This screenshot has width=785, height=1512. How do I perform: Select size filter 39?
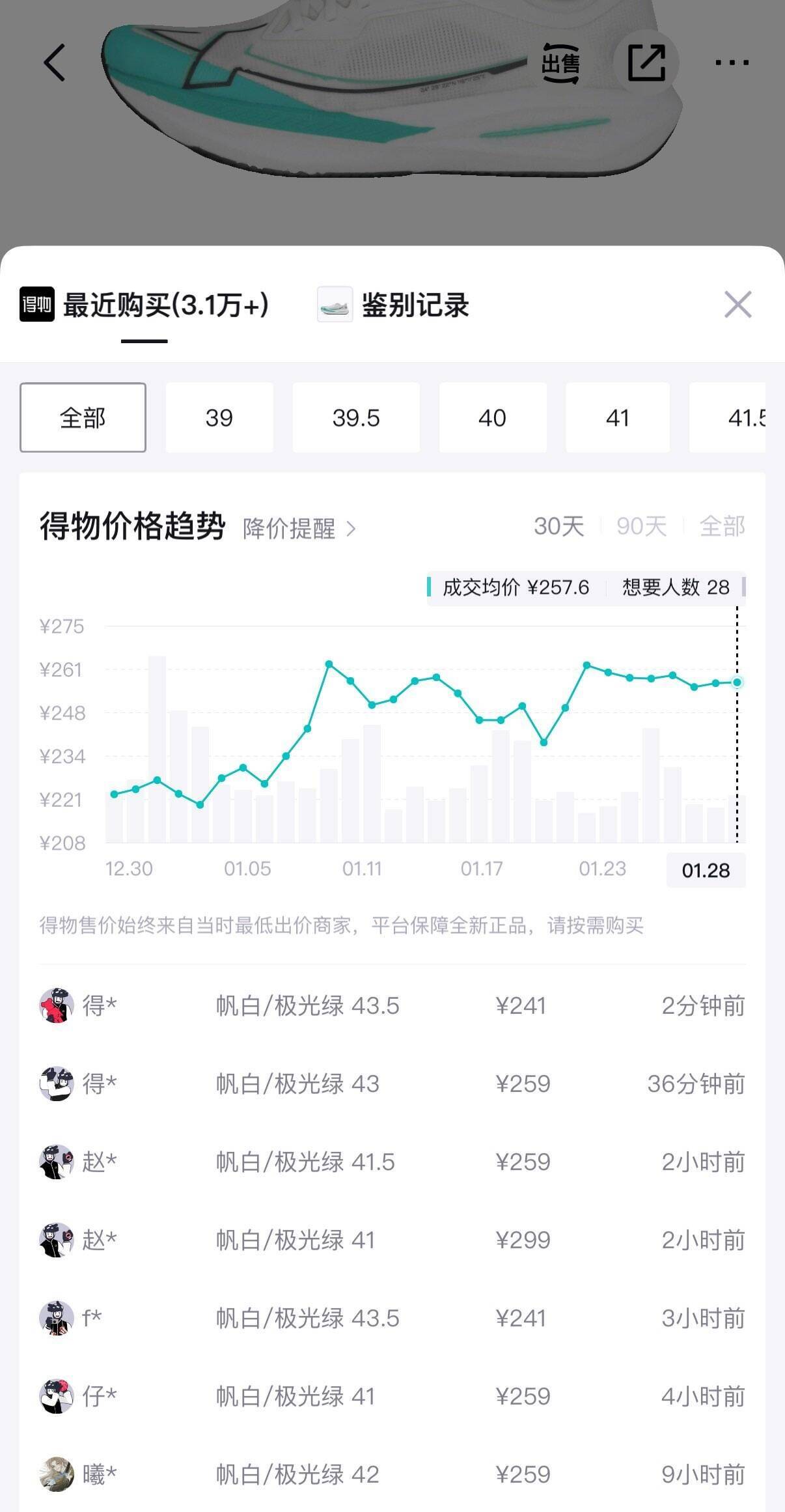click(x=219, y=417)
